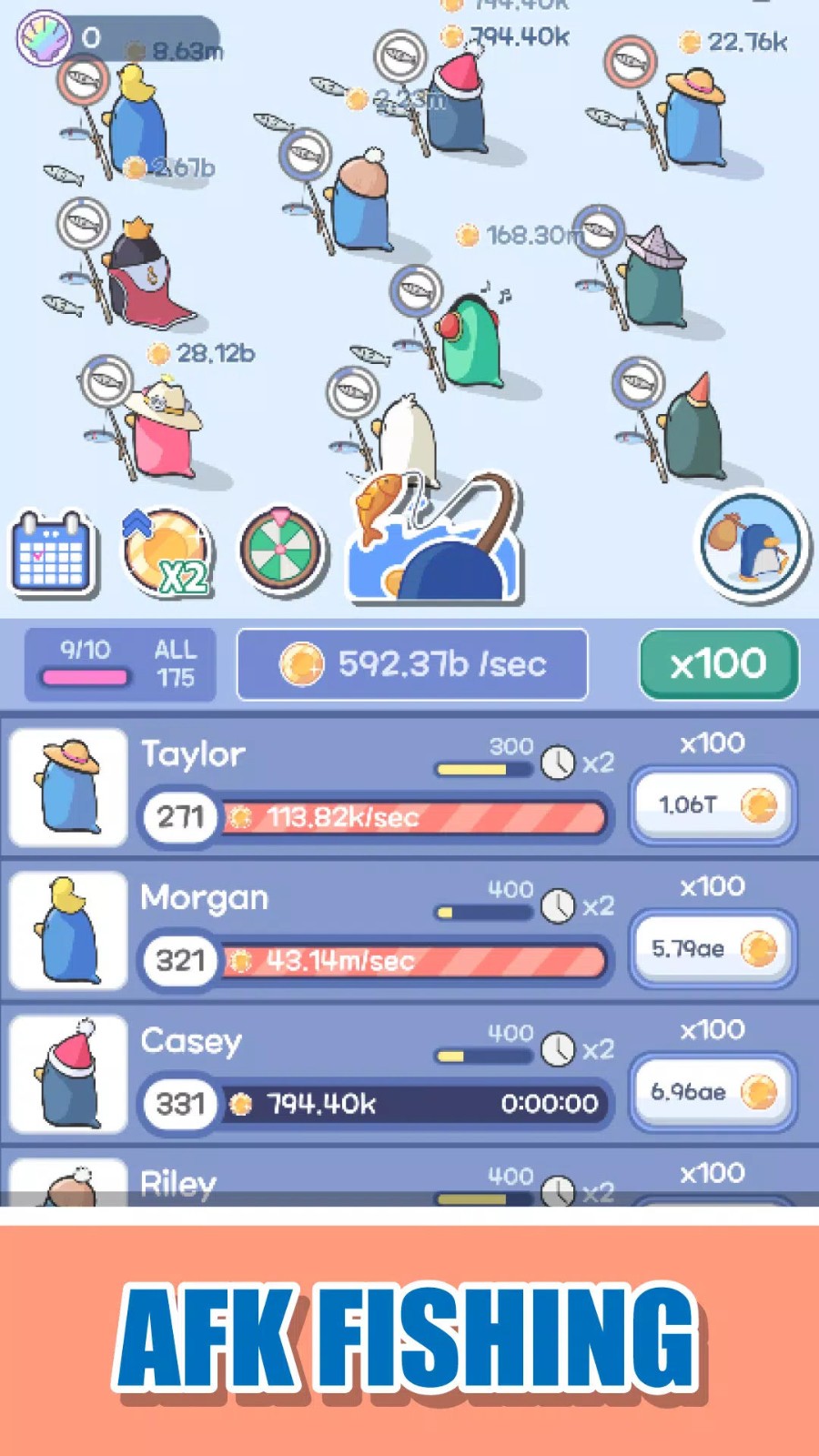Upgrade Taylor for 1.06T coins
This screenshot has width=819, height=1456.
point(713,804)
